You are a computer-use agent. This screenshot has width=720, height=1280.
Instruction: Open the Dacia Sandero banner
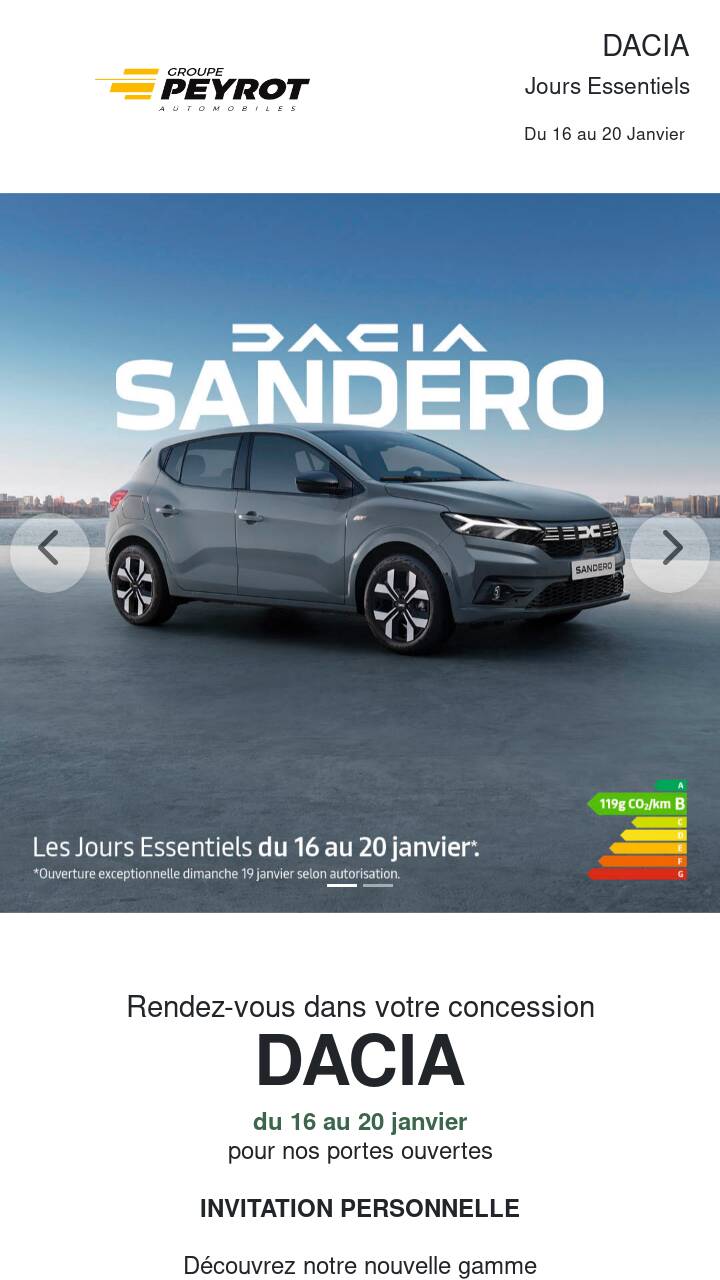point(360,553)
